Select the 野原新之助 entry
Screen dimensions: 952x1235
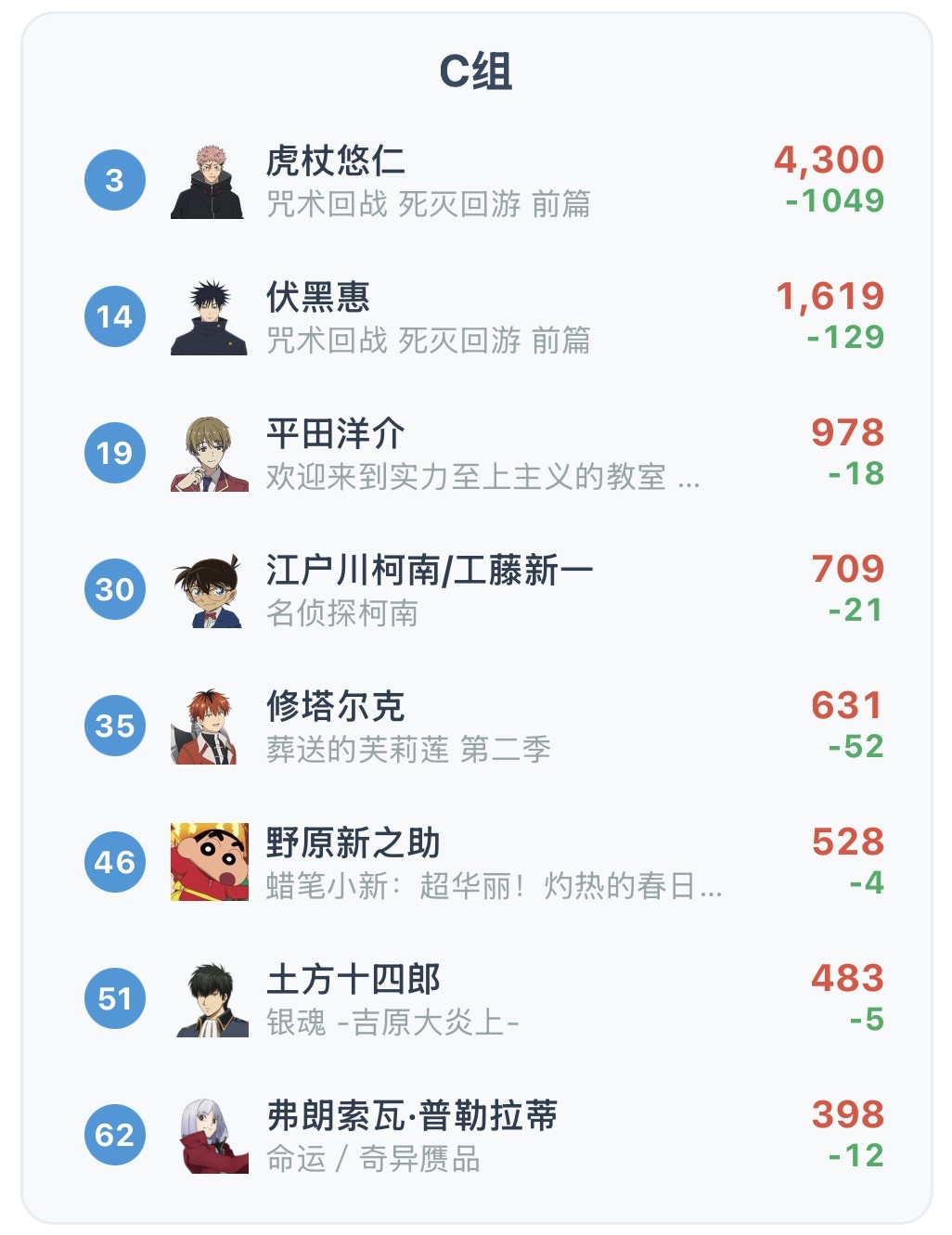(x=476, y=862)
